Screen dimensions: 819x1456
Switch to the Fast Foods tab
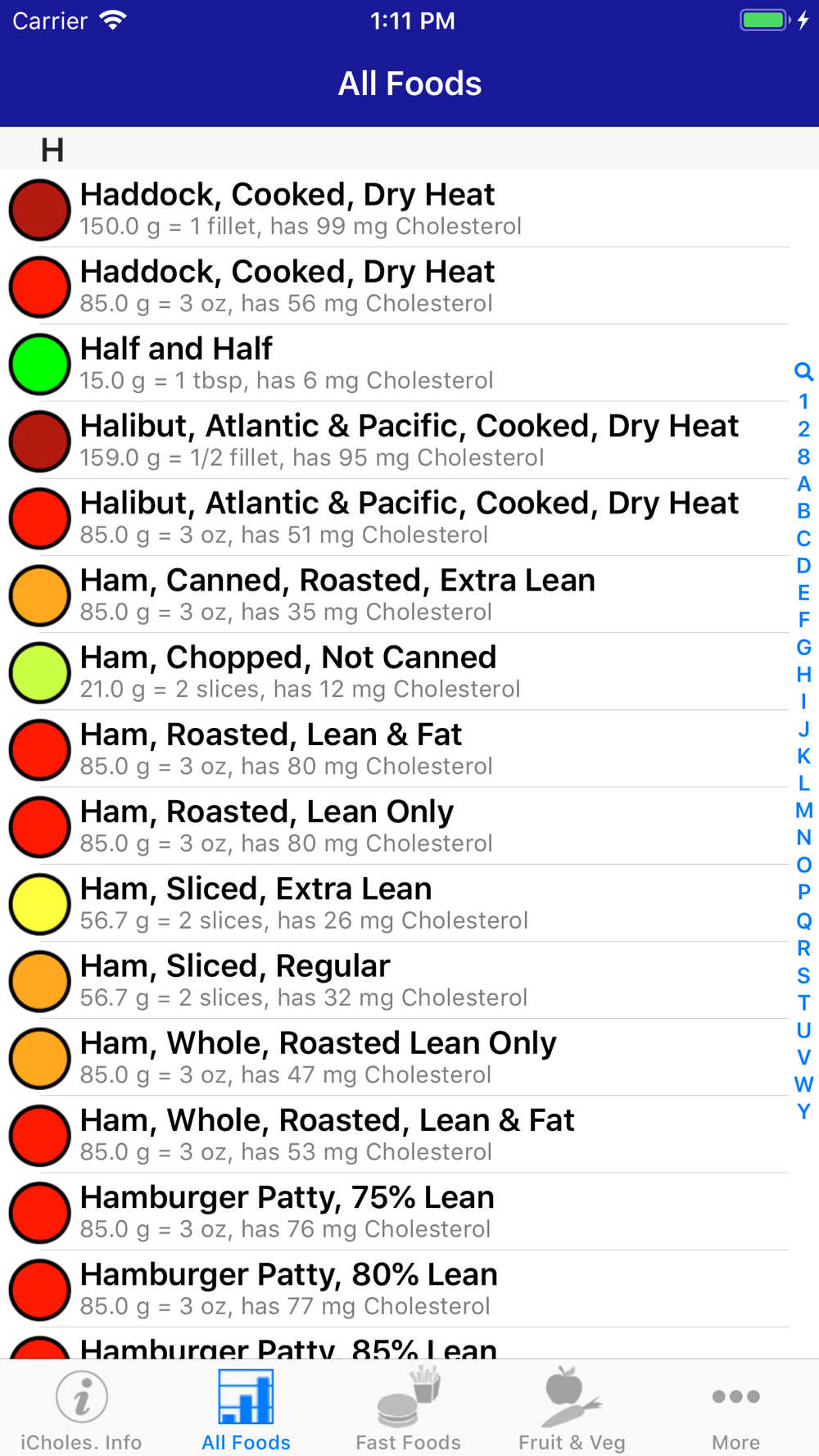click(409, 1409)
